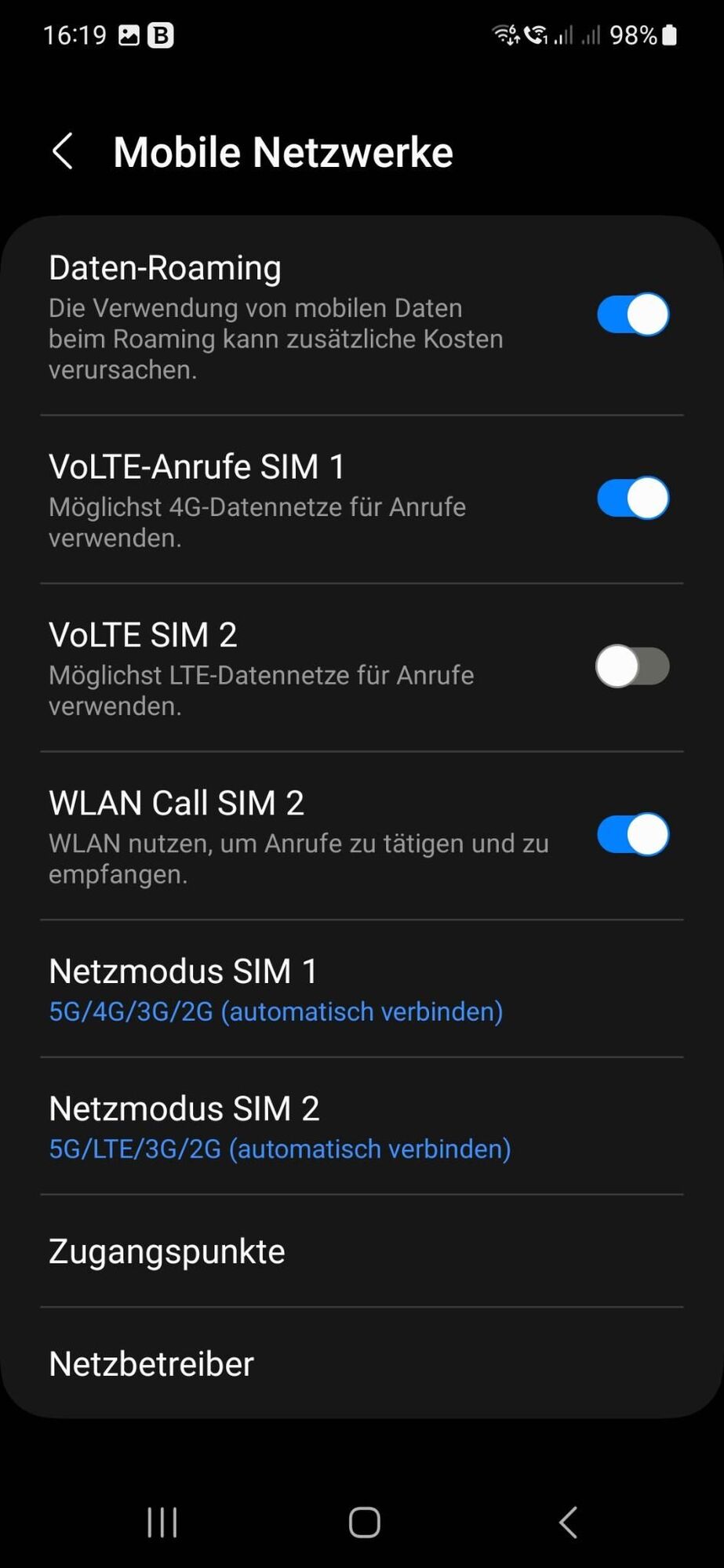Turn off Daten-Roaming switch
724x1568 pixels.
click(632, 314)
